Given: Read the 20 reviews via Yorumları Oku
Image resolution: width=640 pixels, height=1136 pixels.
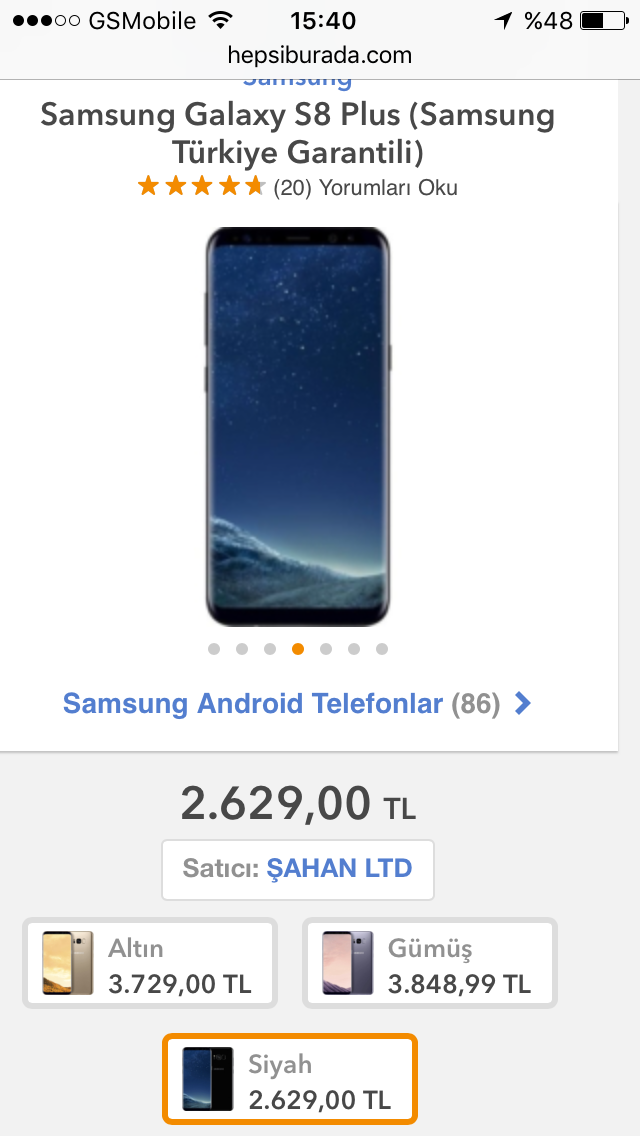Looking at the screenshot, I should tap(388, 187).
